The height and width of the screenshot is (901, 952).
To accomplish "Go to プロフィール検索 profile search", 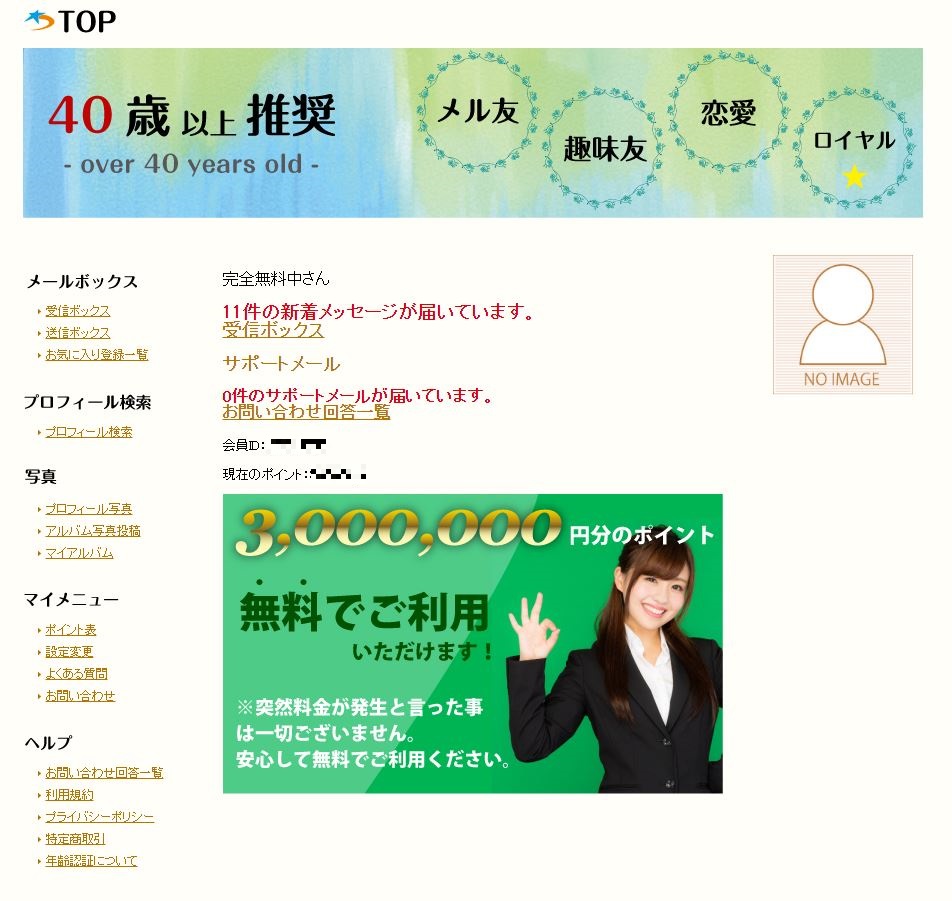I will (88, 432).
